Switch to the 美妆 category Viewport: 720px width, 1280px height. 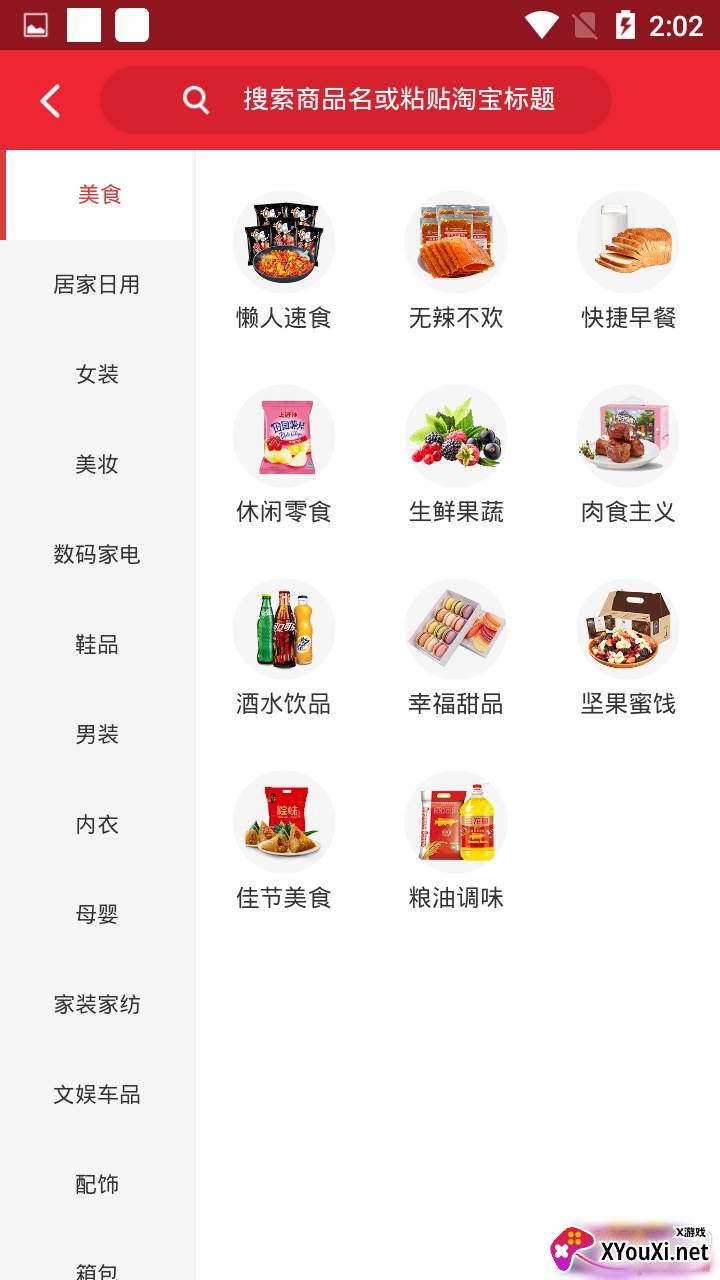pyautogui.click(x=97, y=465)
